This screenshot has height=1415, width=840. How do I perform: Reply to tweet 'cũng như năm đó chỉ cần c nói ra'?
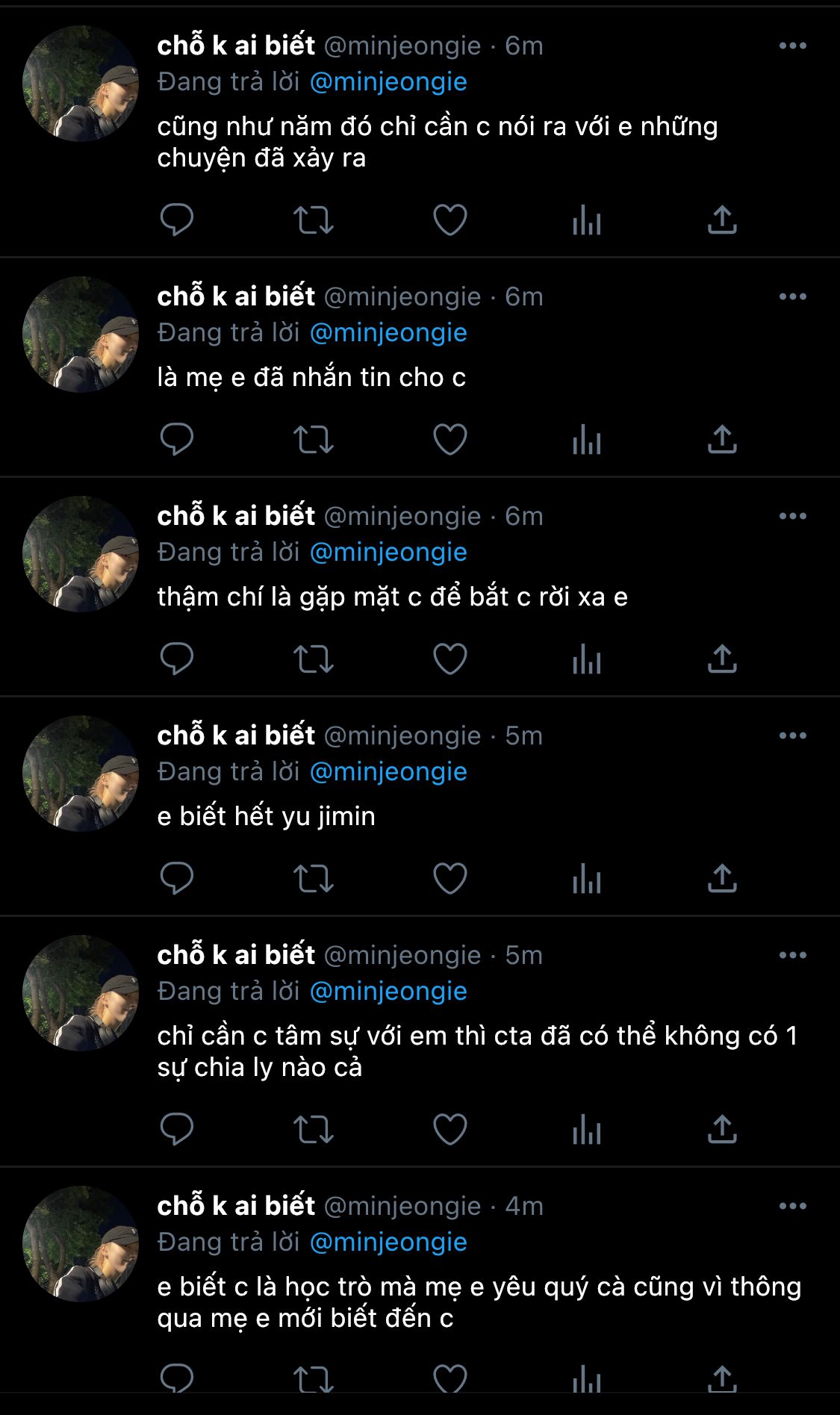(177, 220)
